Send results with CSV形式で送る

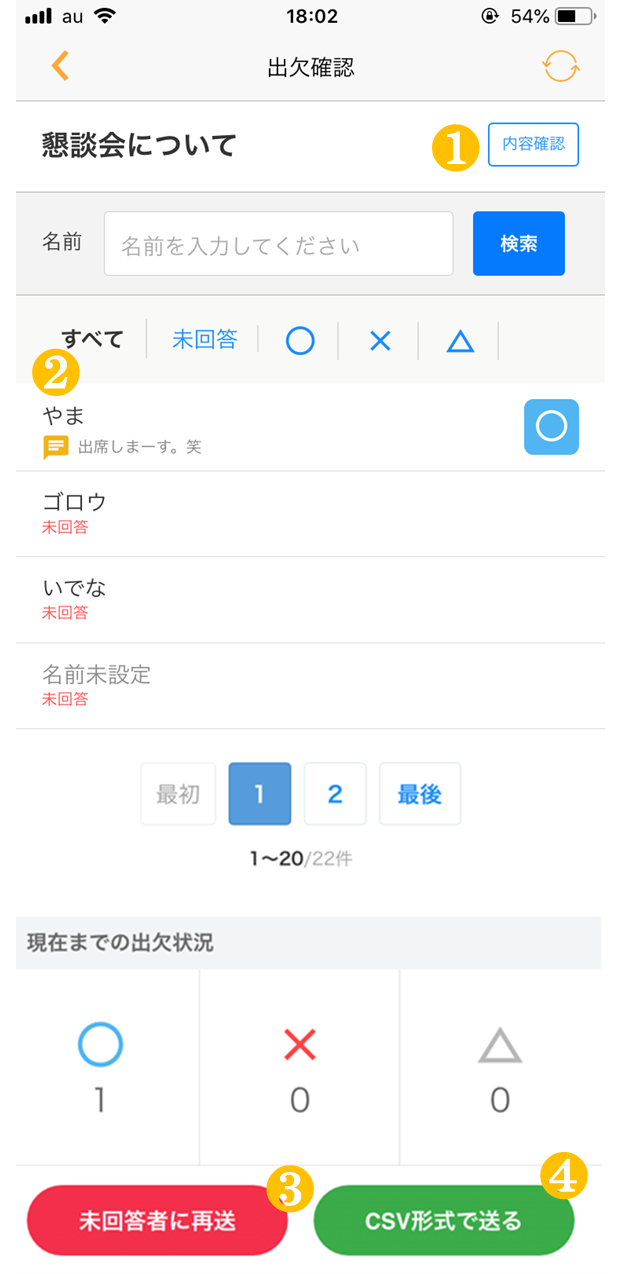[444, 1221]
